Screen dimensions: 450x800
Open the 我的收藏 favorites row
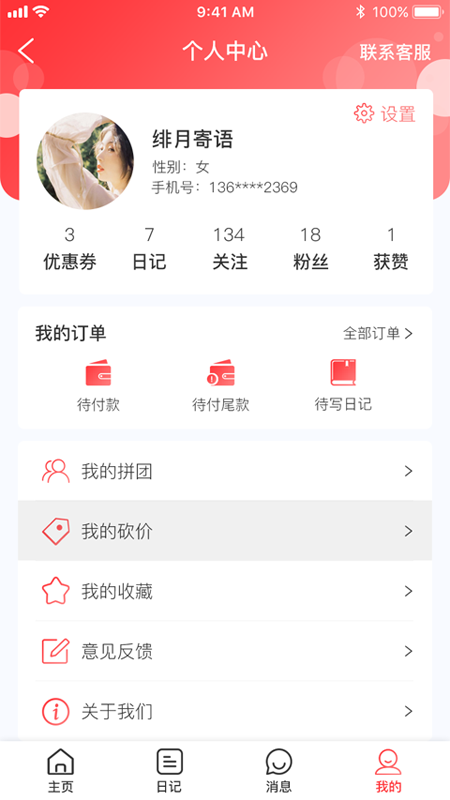pos(225,591)
